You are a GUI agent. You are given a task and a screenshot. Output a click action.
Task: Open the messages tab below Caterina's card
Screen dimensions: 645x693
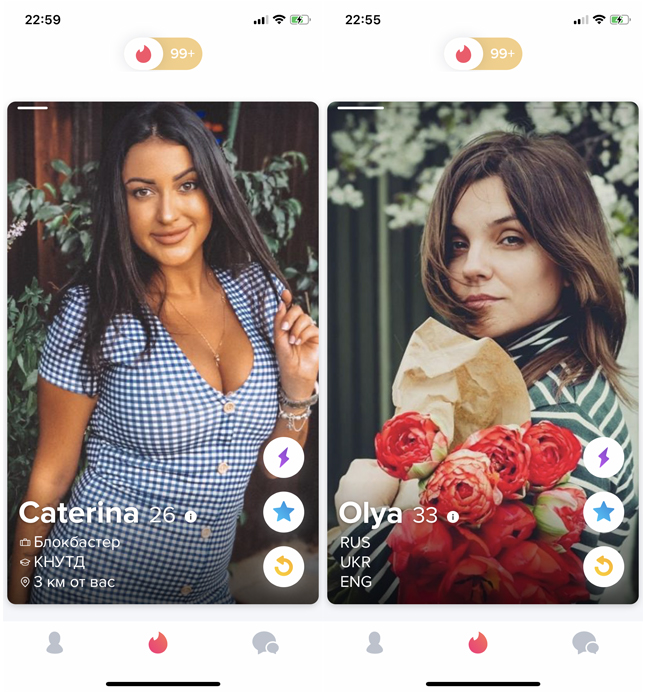click(x=265, y=643)
